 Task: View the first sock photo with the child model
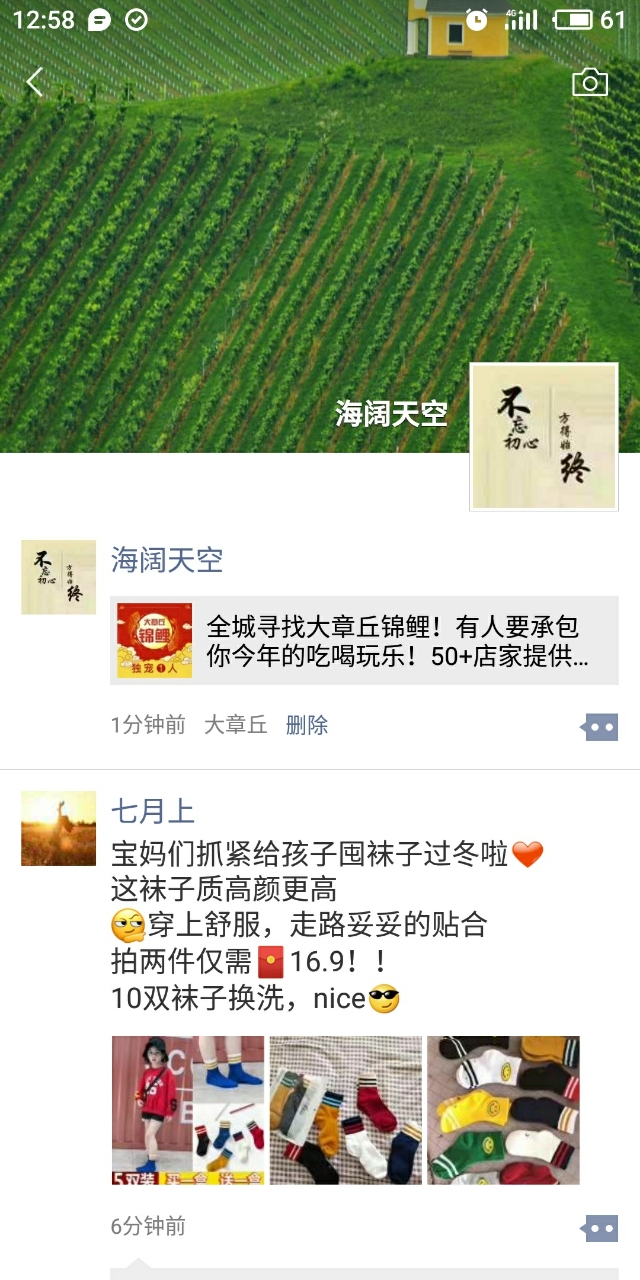[188, 1110]
